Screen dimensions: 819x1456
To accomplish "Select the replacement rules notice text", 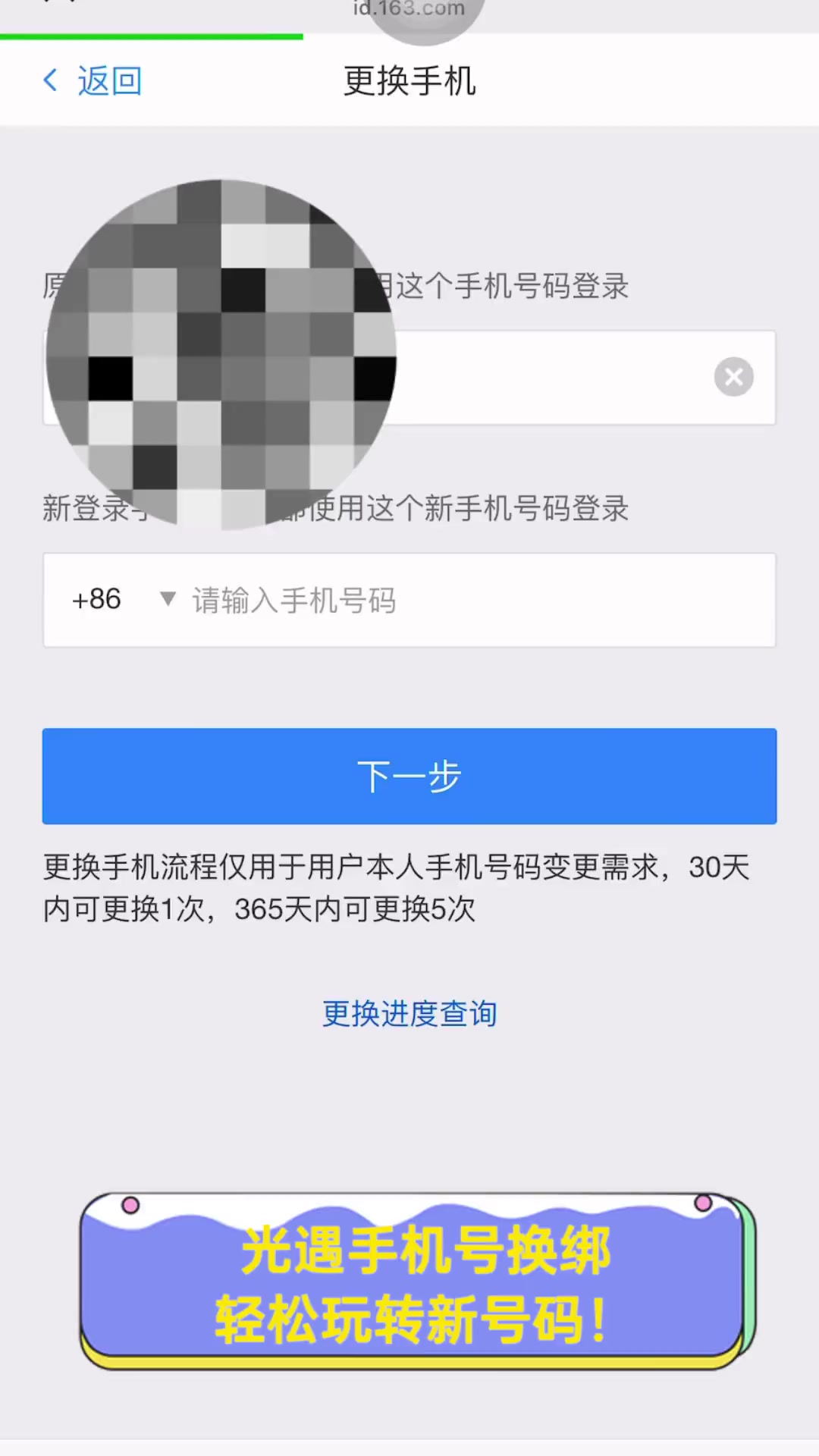I will 394,887.
